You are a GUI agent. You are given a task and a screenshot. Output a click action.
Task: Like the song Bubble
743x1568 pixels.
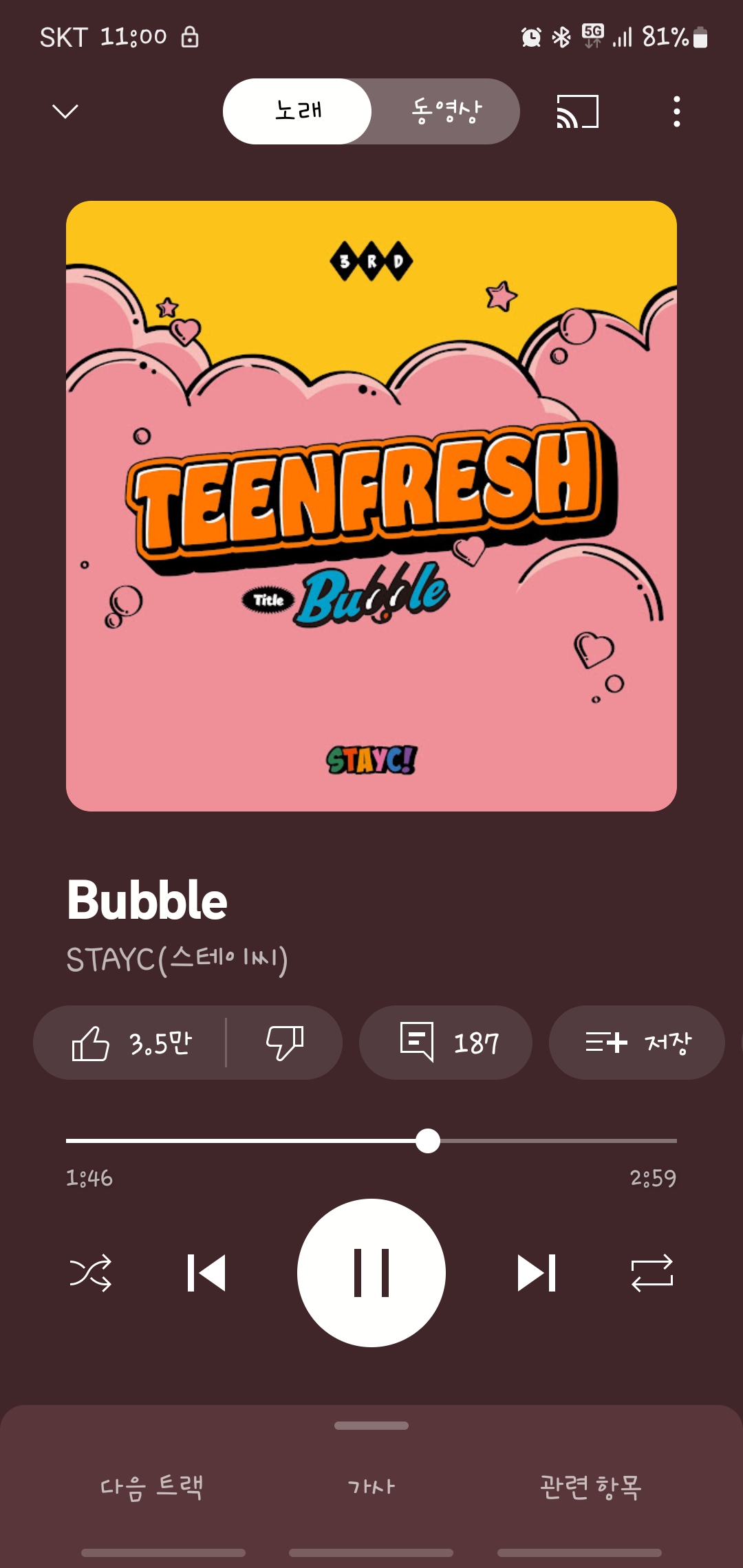tap(131, 1043)
